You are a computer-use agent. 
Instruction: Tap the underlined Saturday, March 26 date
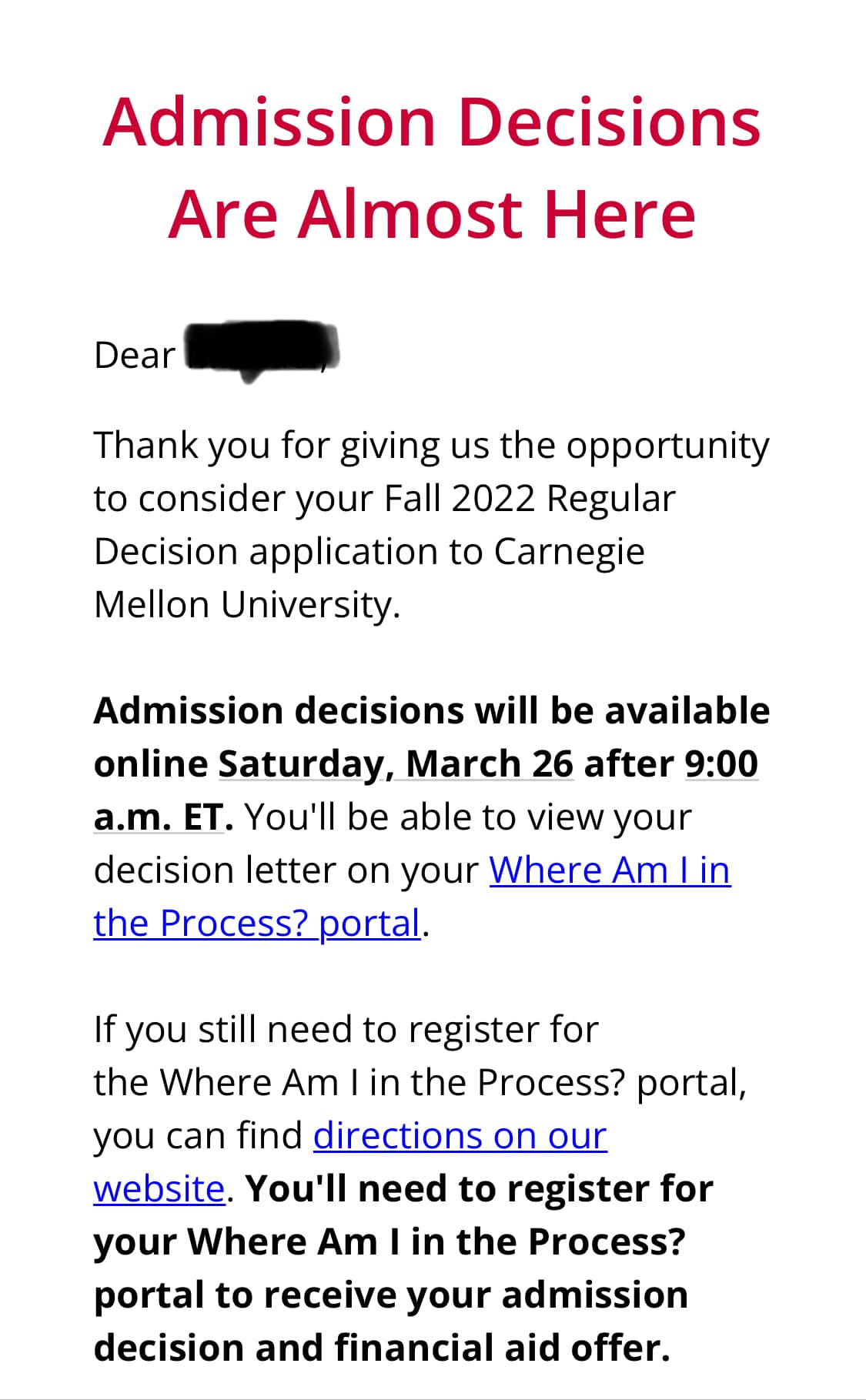pos(396,764)
